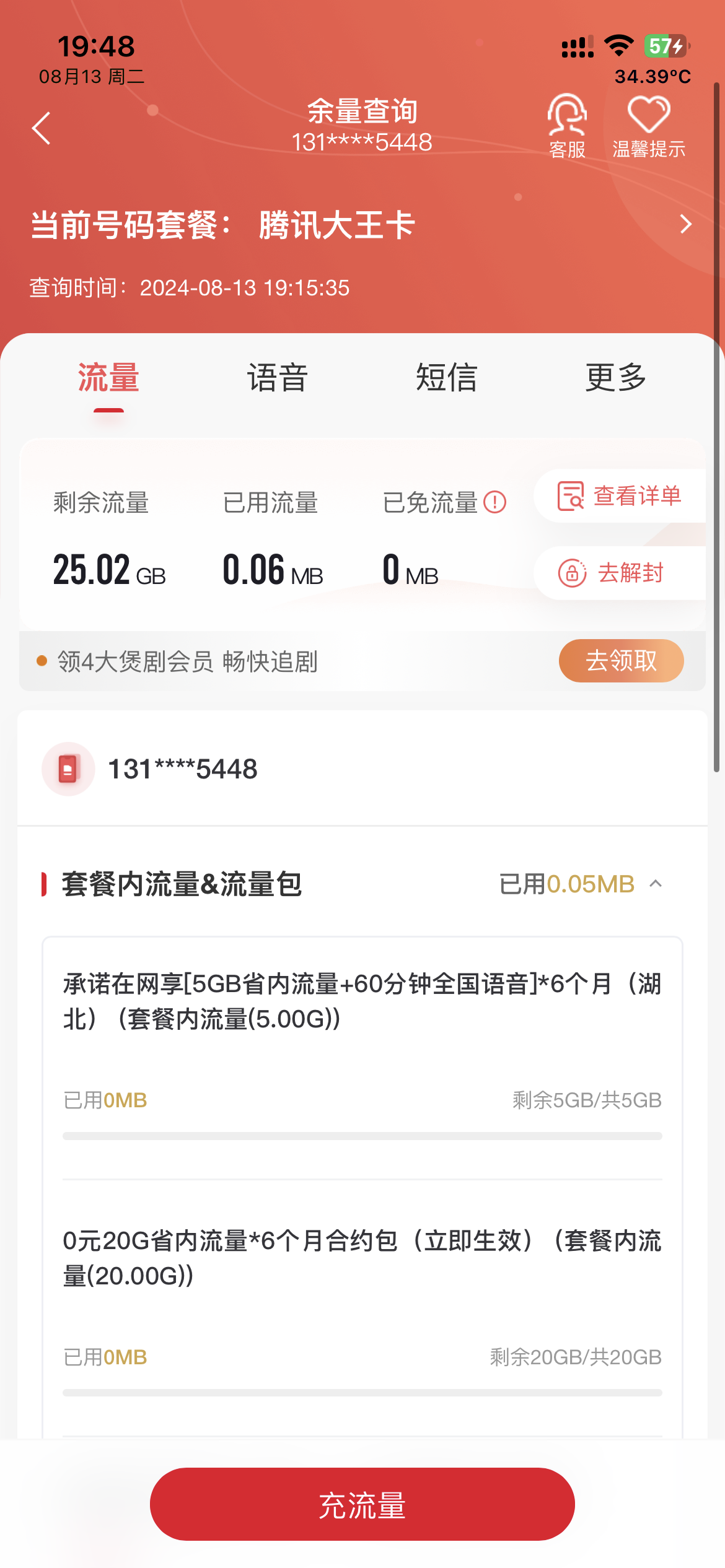
Task: Switch to the 语音 tab
Action: coord(278,378)
